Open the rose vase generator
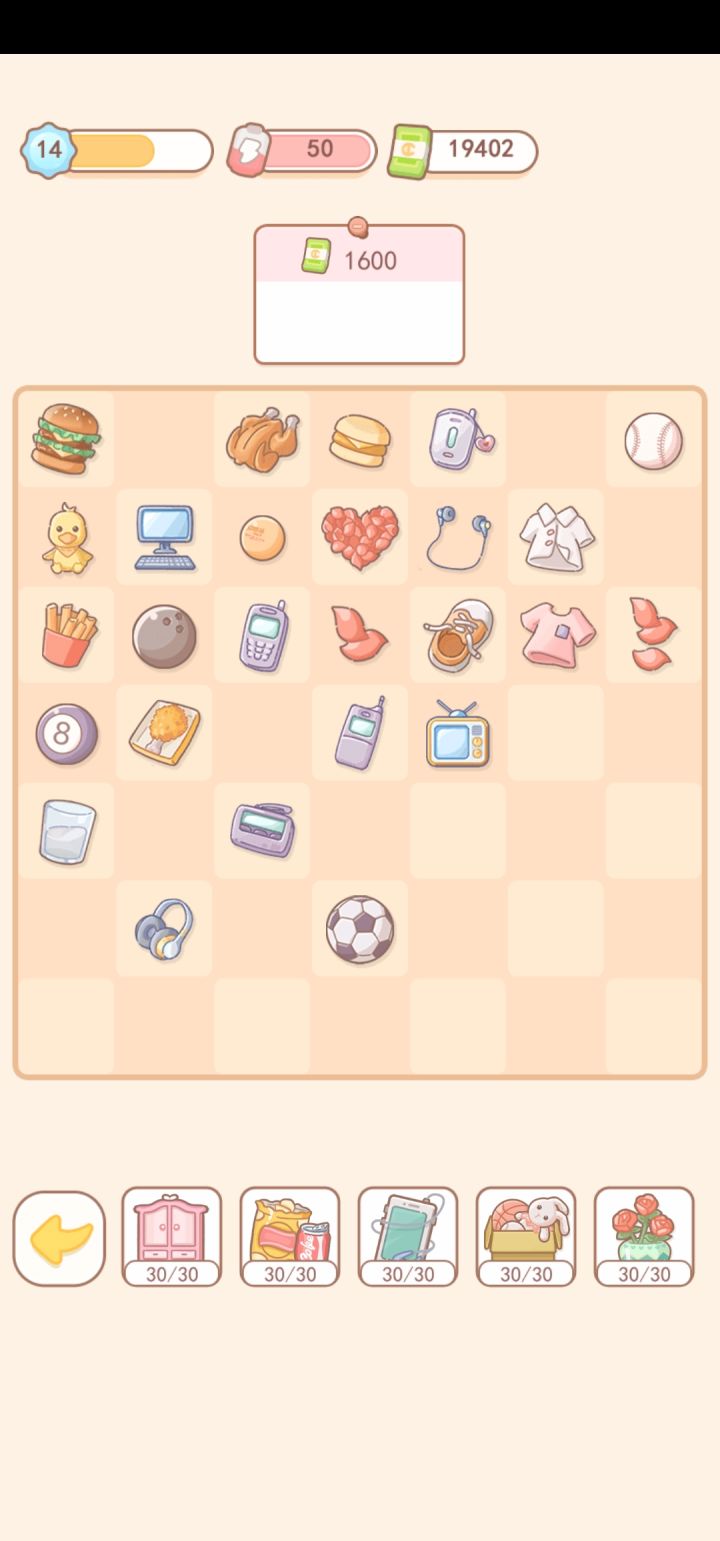This screenshot has width=720, height=1541. tap(643, 1236)
